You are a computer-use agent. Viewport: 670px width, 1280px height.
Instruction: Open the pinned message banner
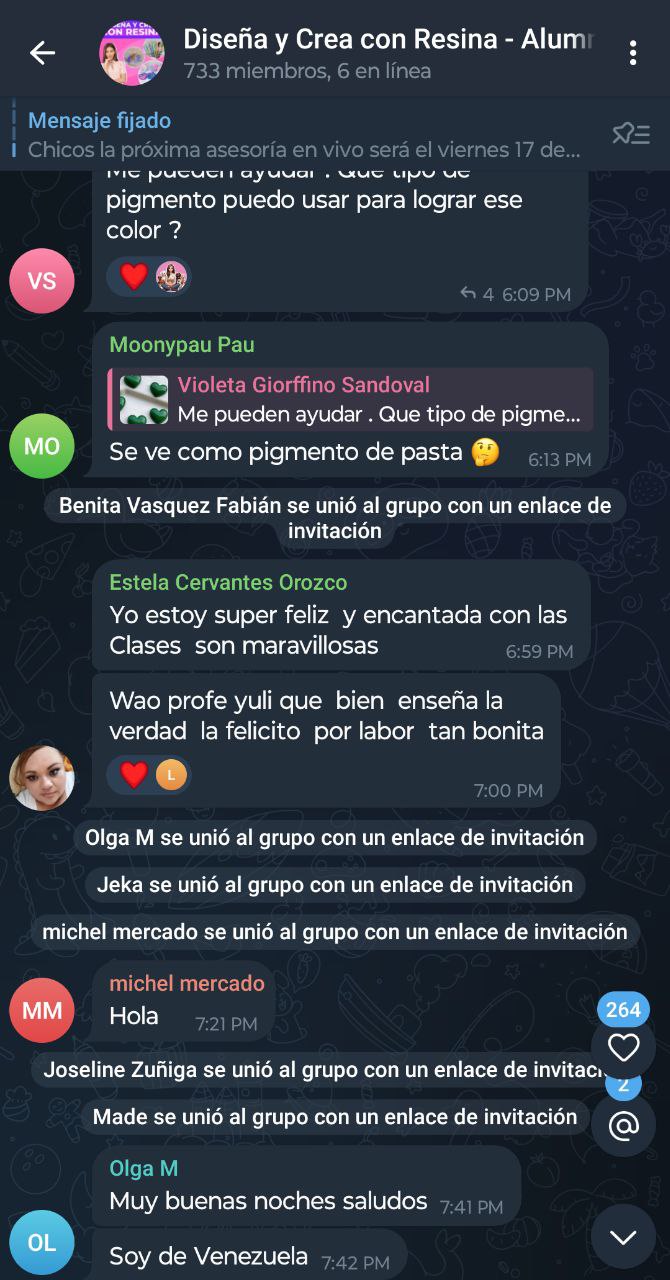pos(300,135)
